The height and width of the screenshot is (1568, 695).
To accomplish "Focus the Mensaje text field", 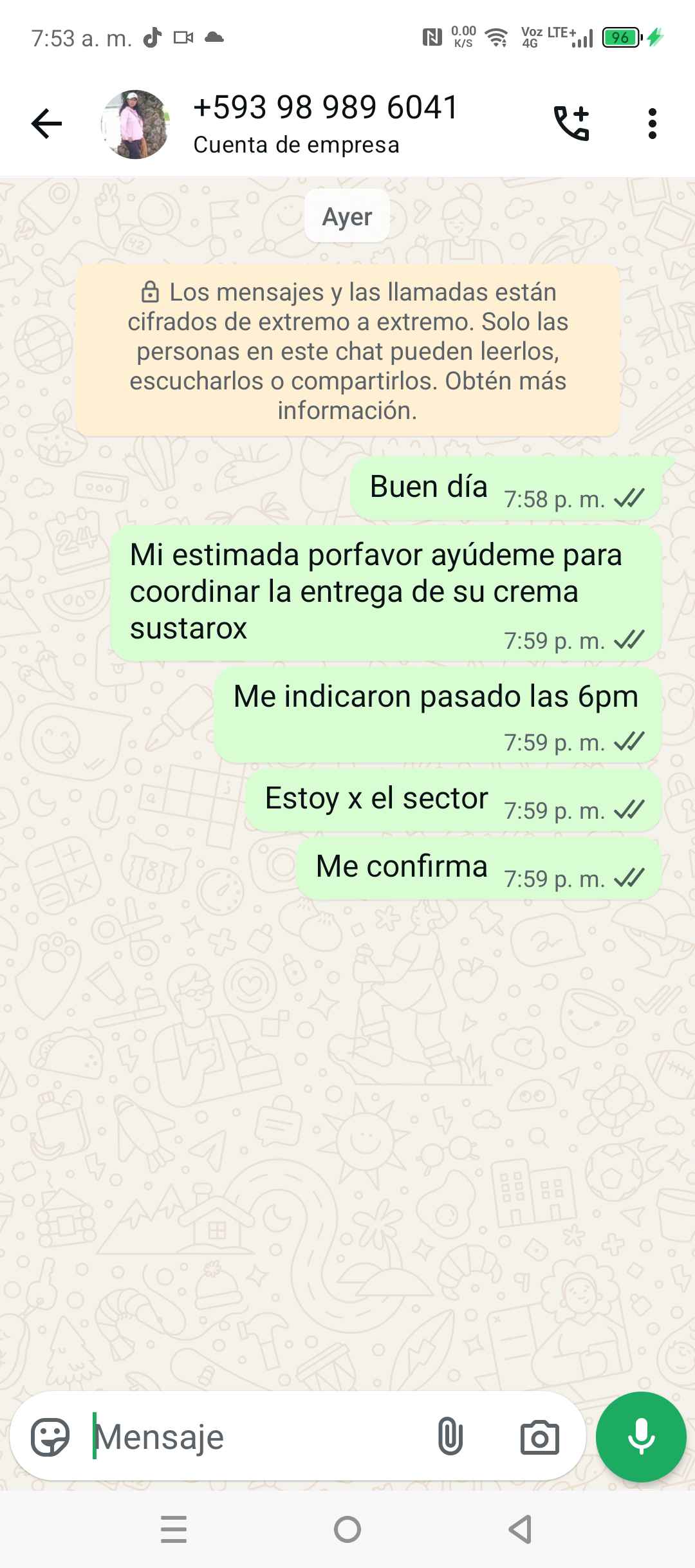I will [257, 1437].
